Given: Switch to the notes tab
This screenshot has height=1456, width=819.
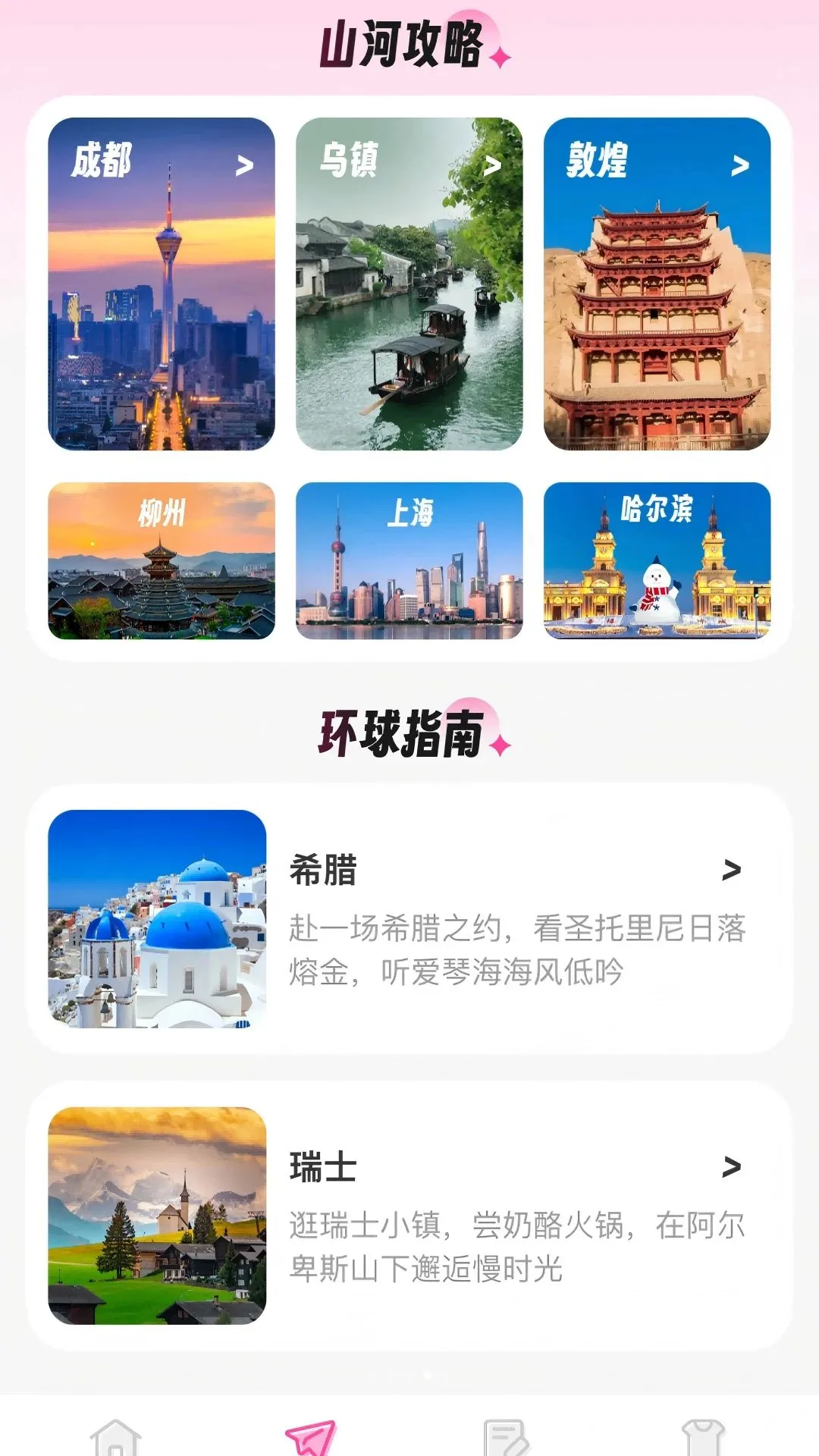Looking at the screenshot, I should 507,1437.
